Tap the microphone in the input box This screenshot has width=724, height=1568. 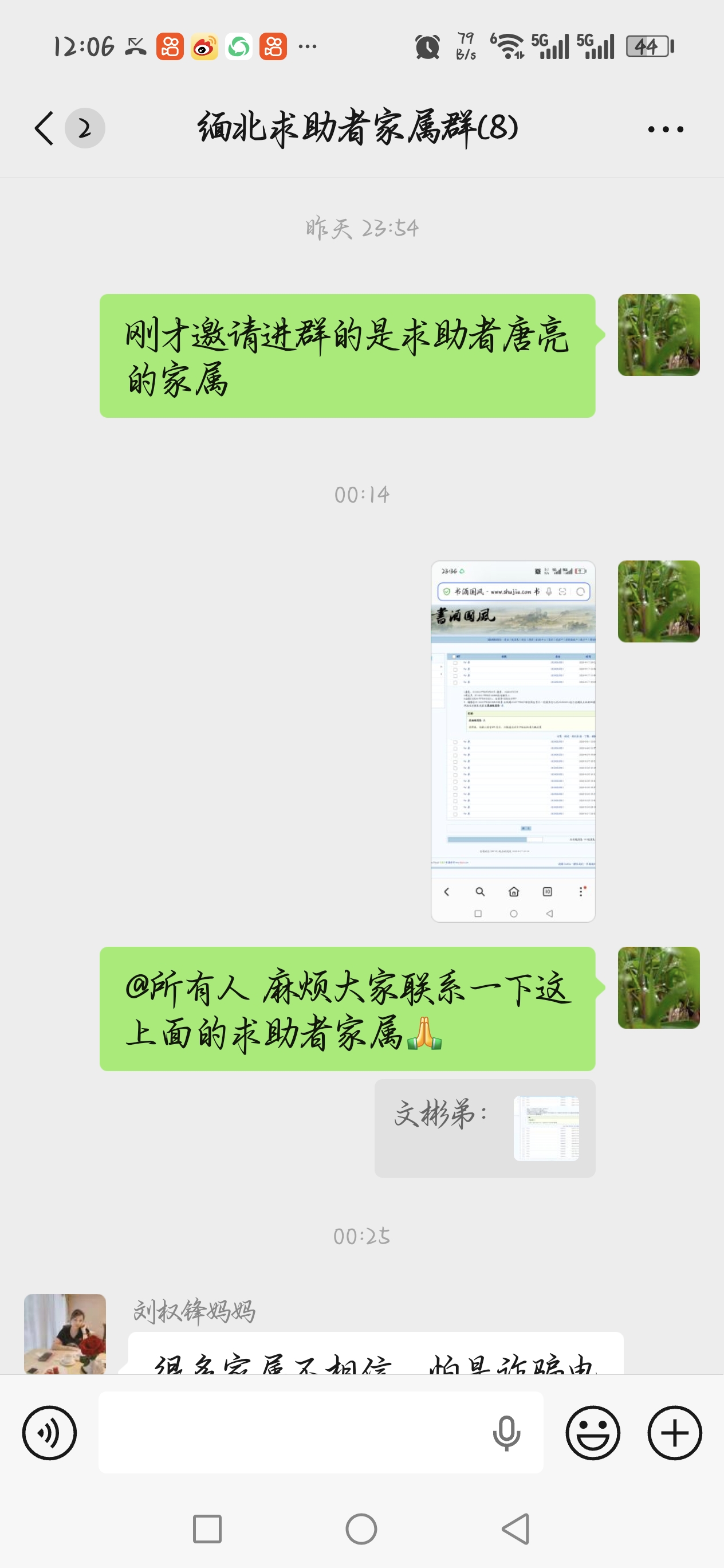click(506, 1432)
